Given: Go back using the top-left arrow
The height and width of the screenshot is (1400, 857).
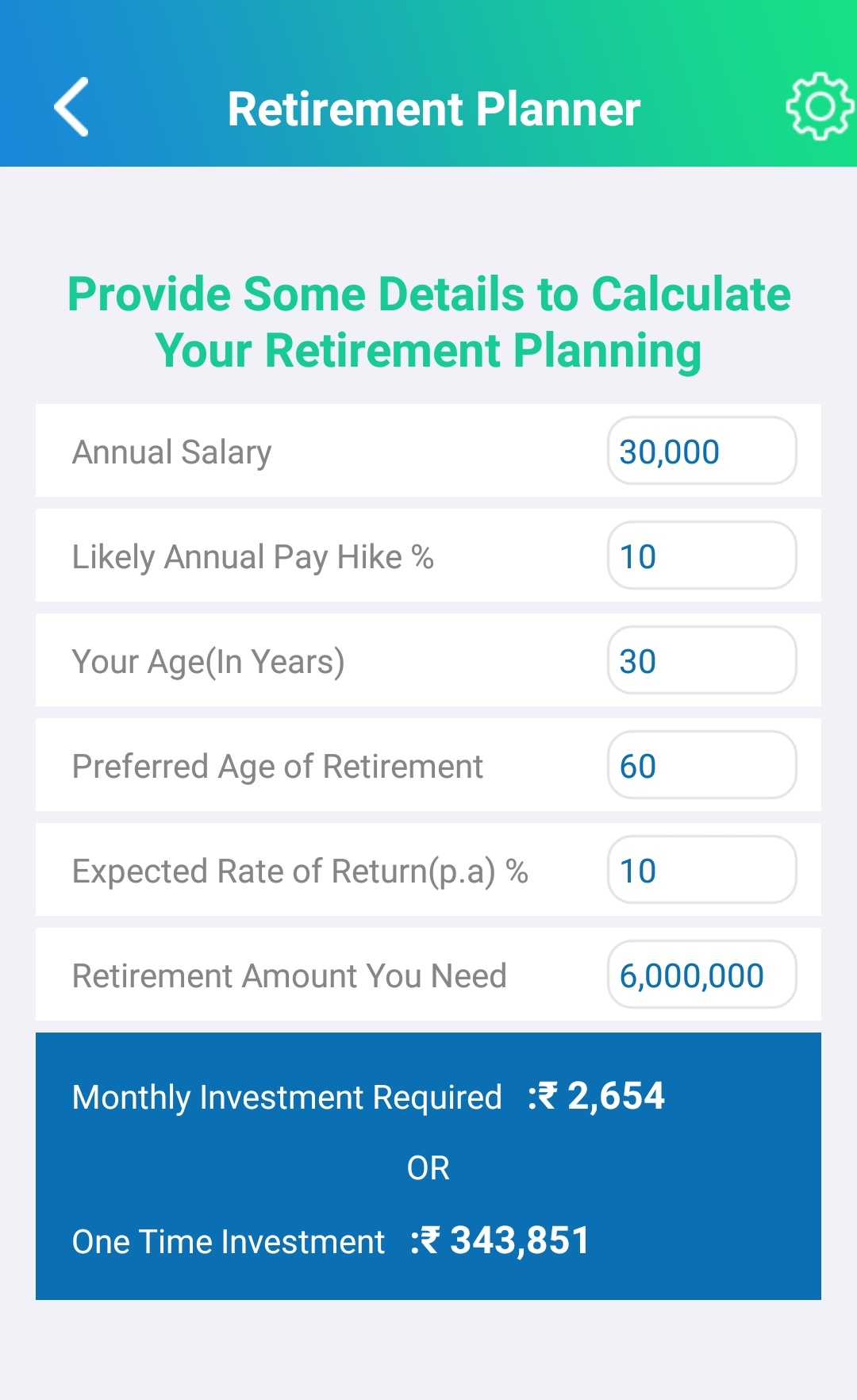Looking at the screenshot, I should tap(71, 107).
